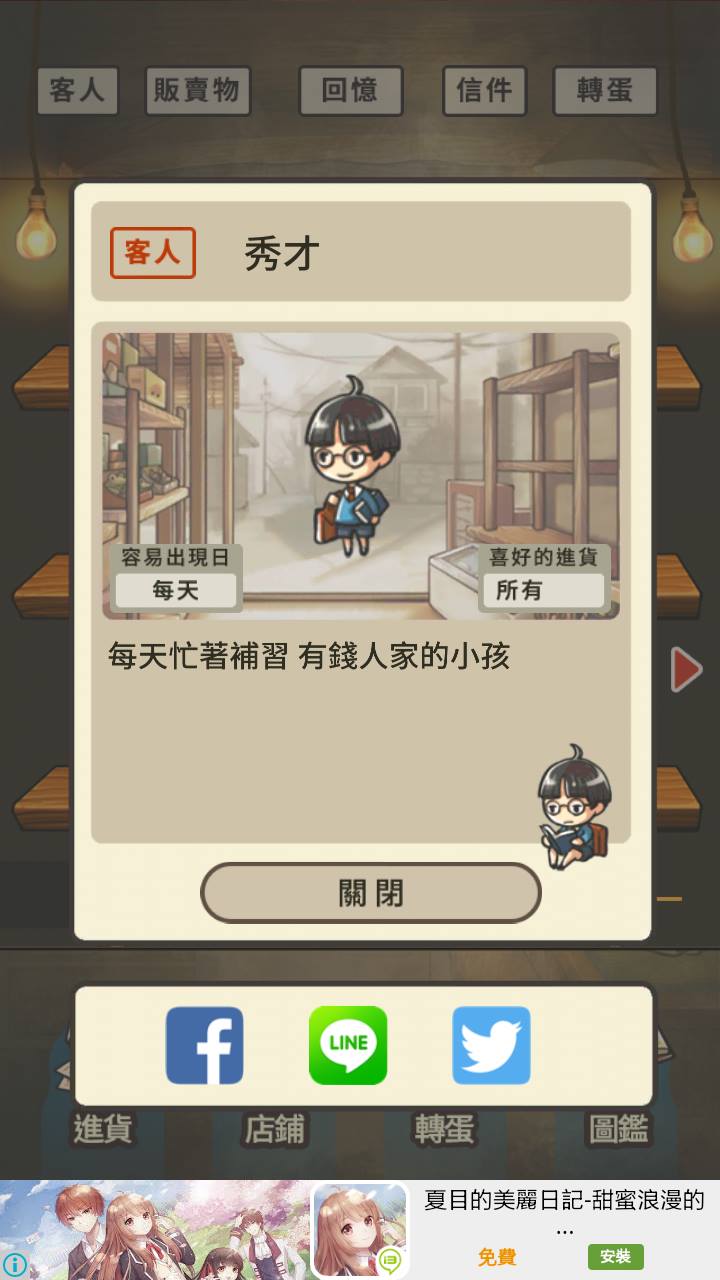Open the 信件 tab
Viewport: 720px width, 1280px height.
485,91
